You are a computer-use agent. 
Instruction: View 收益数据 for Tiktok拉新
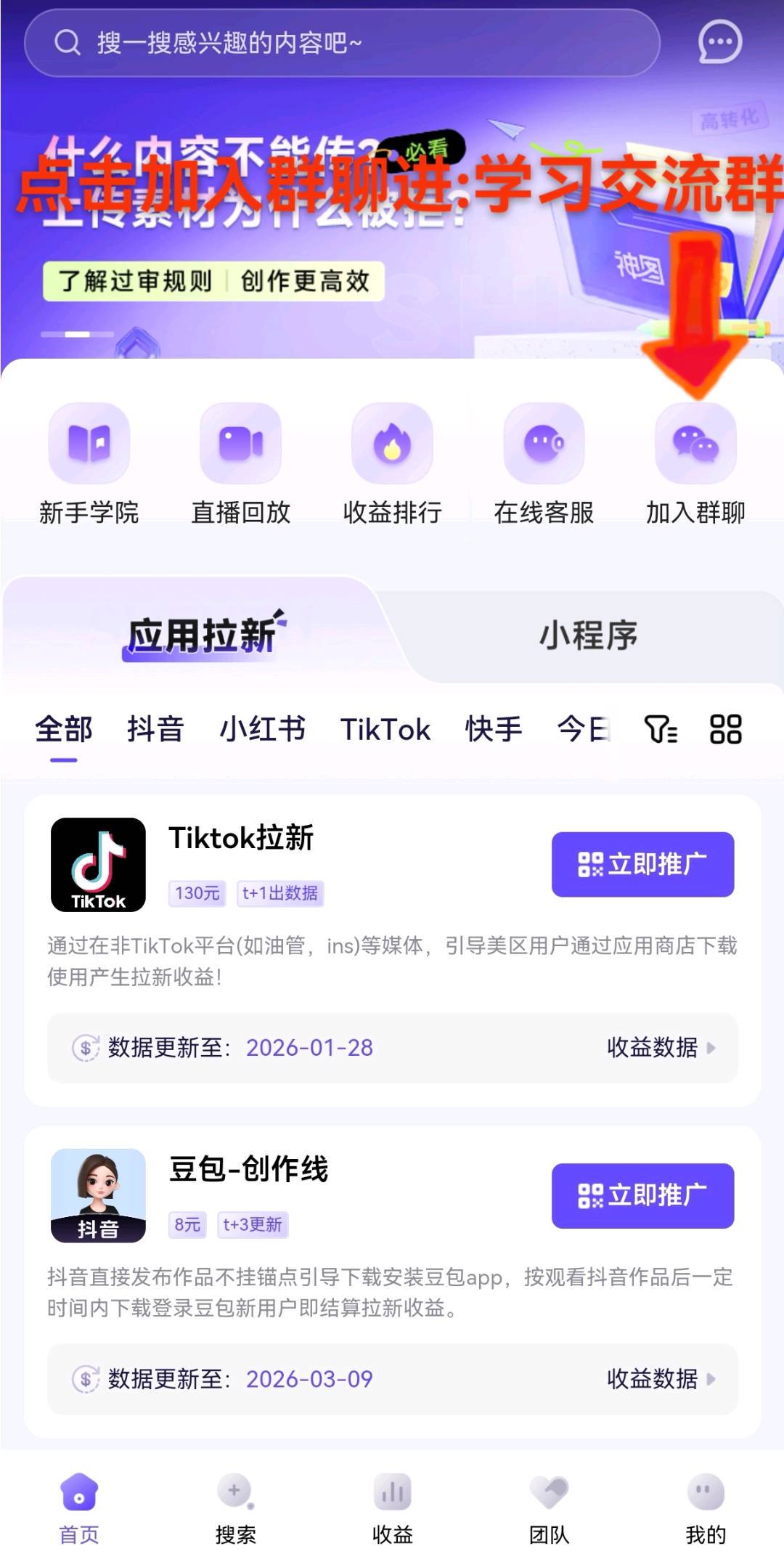pyautogui.click(x=661, y=1048)
